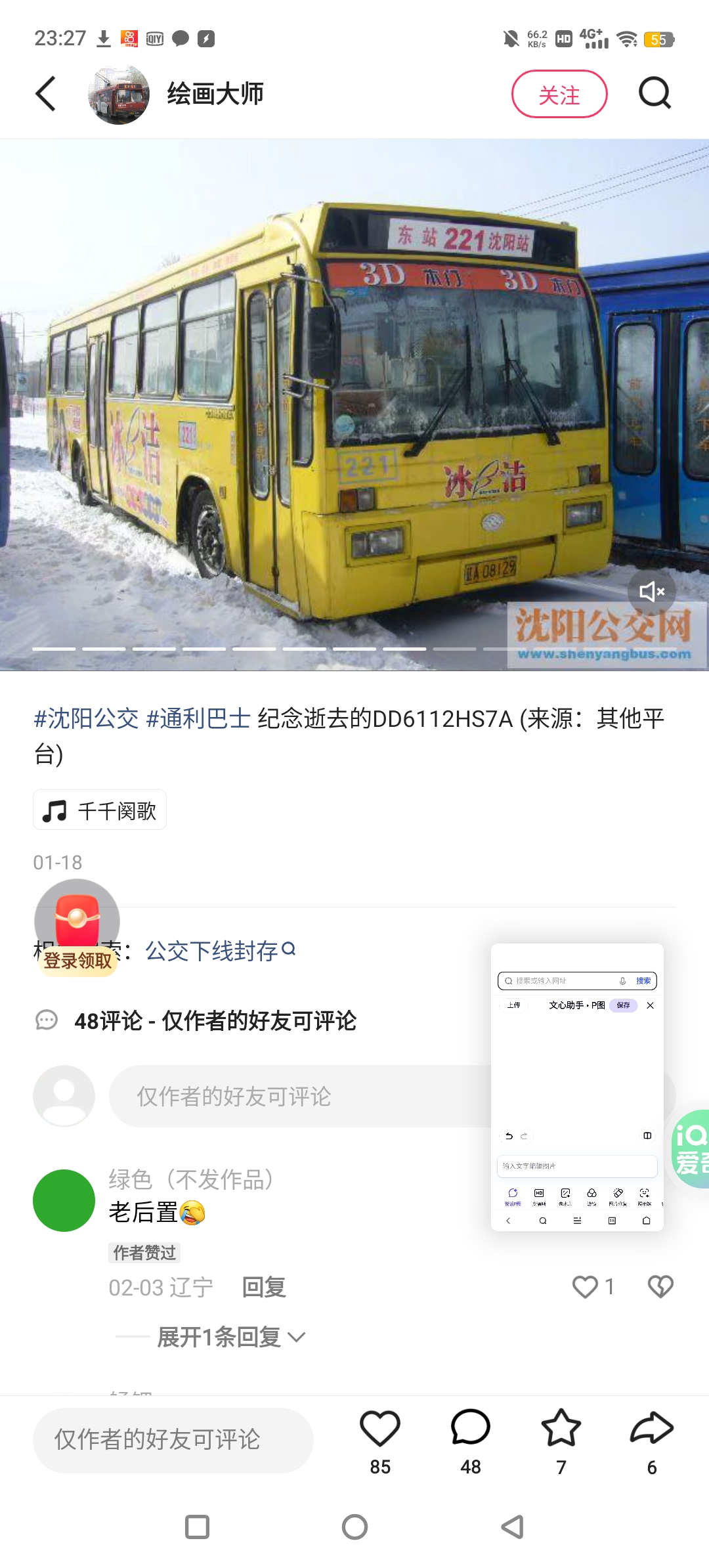Reply to 绿色's comment
Screen dimensions: 709x1568
pos(264,1288)
